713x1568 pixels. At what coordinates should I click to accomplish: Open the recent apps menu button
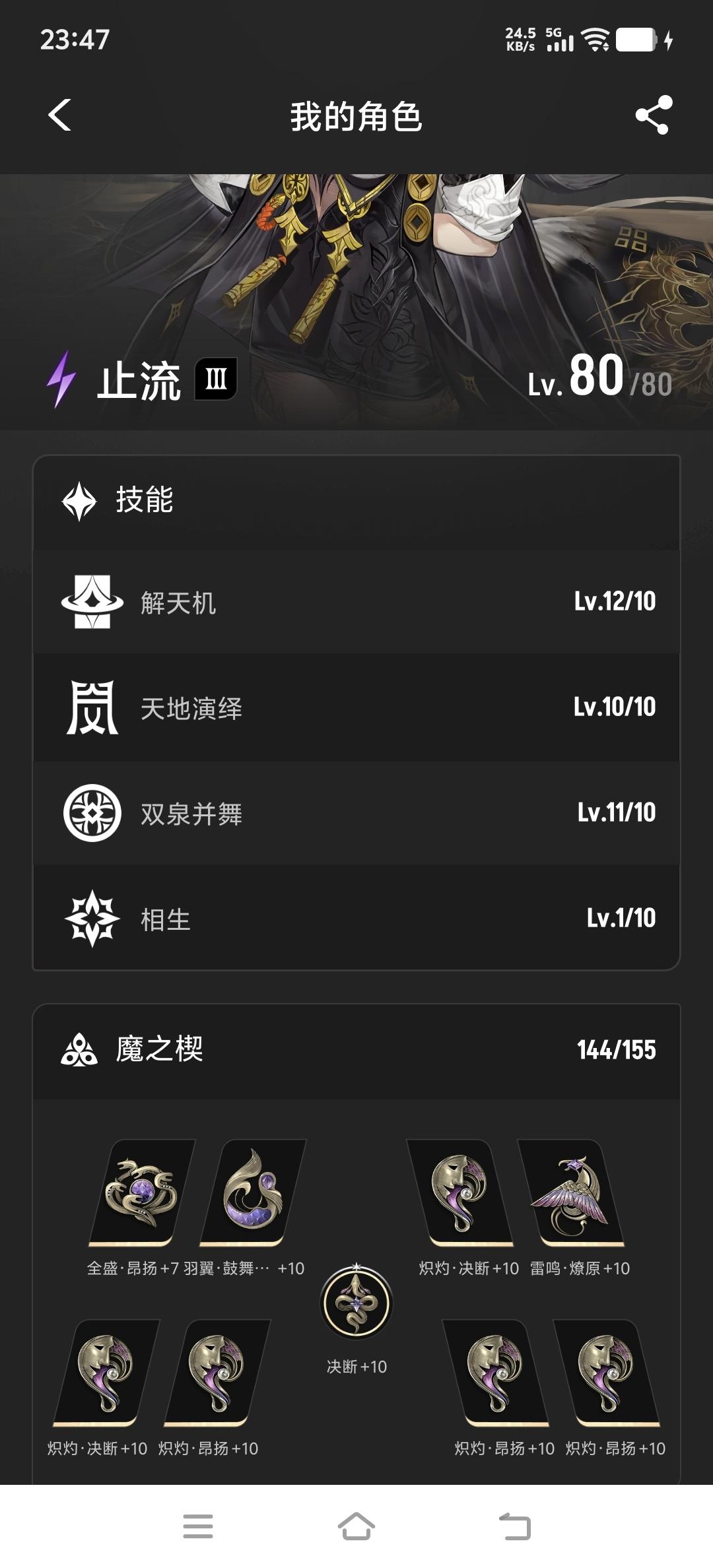tap(198, 1526)
